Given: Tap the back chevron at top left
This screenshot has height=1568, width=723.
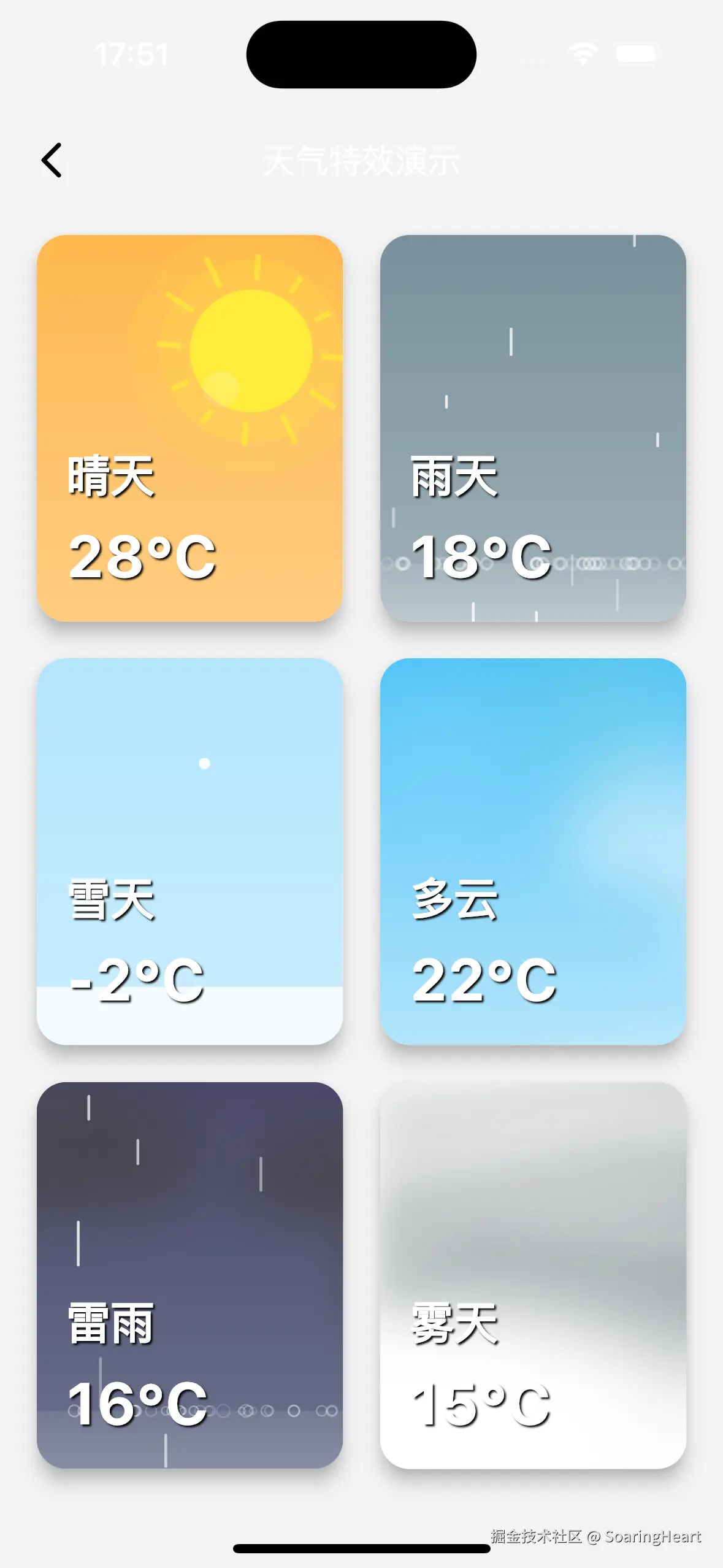Looking at the screenshot, I should [53, 161].
